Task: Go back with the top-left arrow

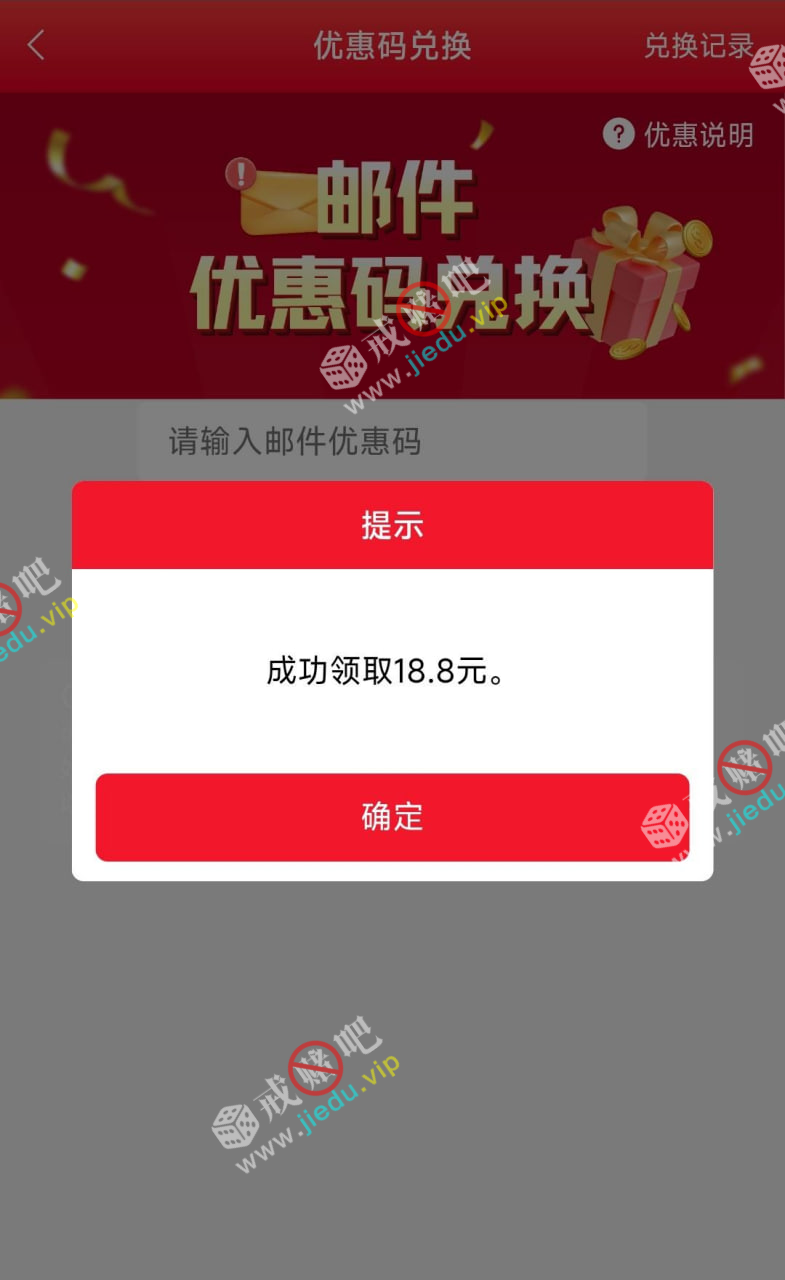Action: (x=37, y=45)
